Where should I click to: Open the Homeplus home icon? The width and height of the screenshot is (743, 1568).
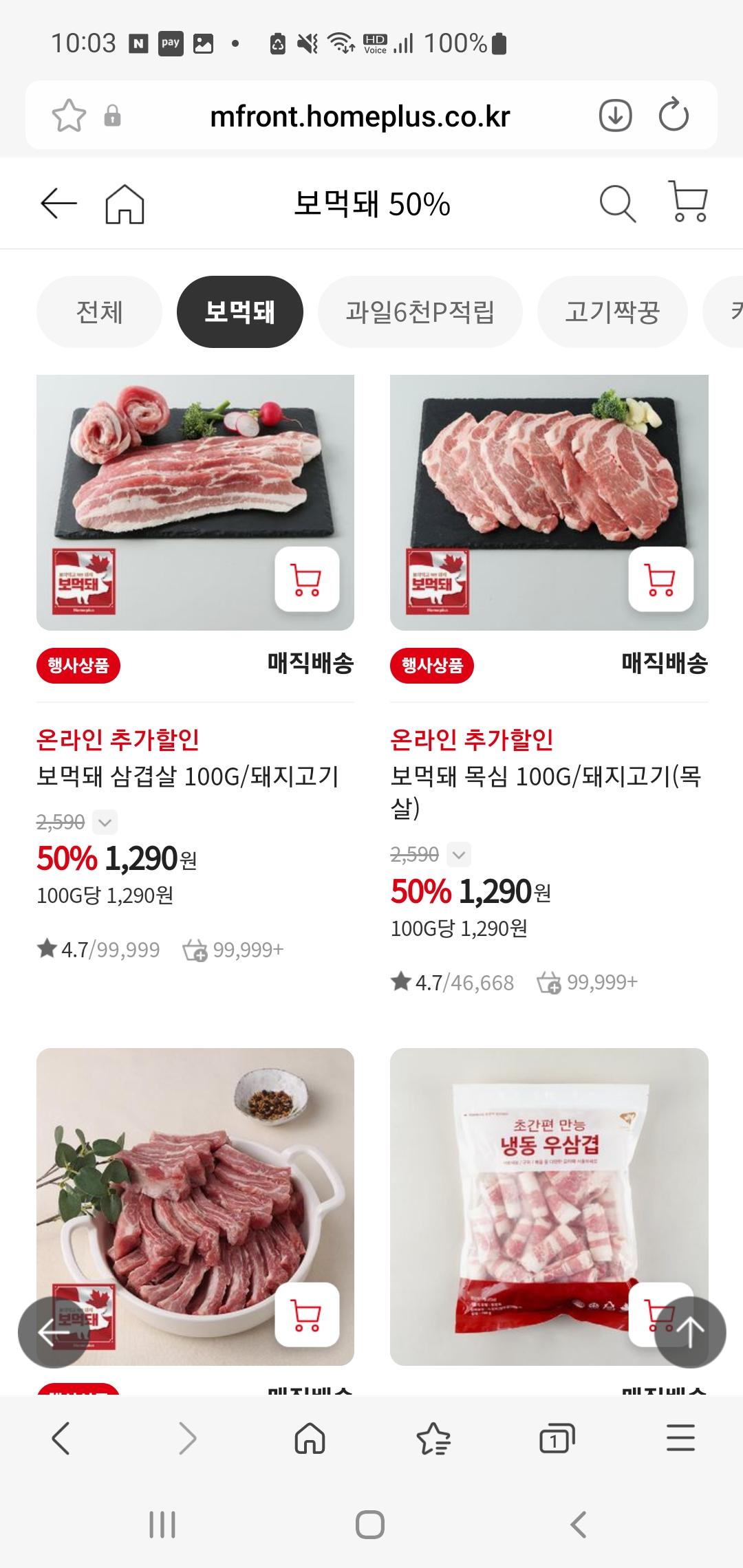pos(125,204)
